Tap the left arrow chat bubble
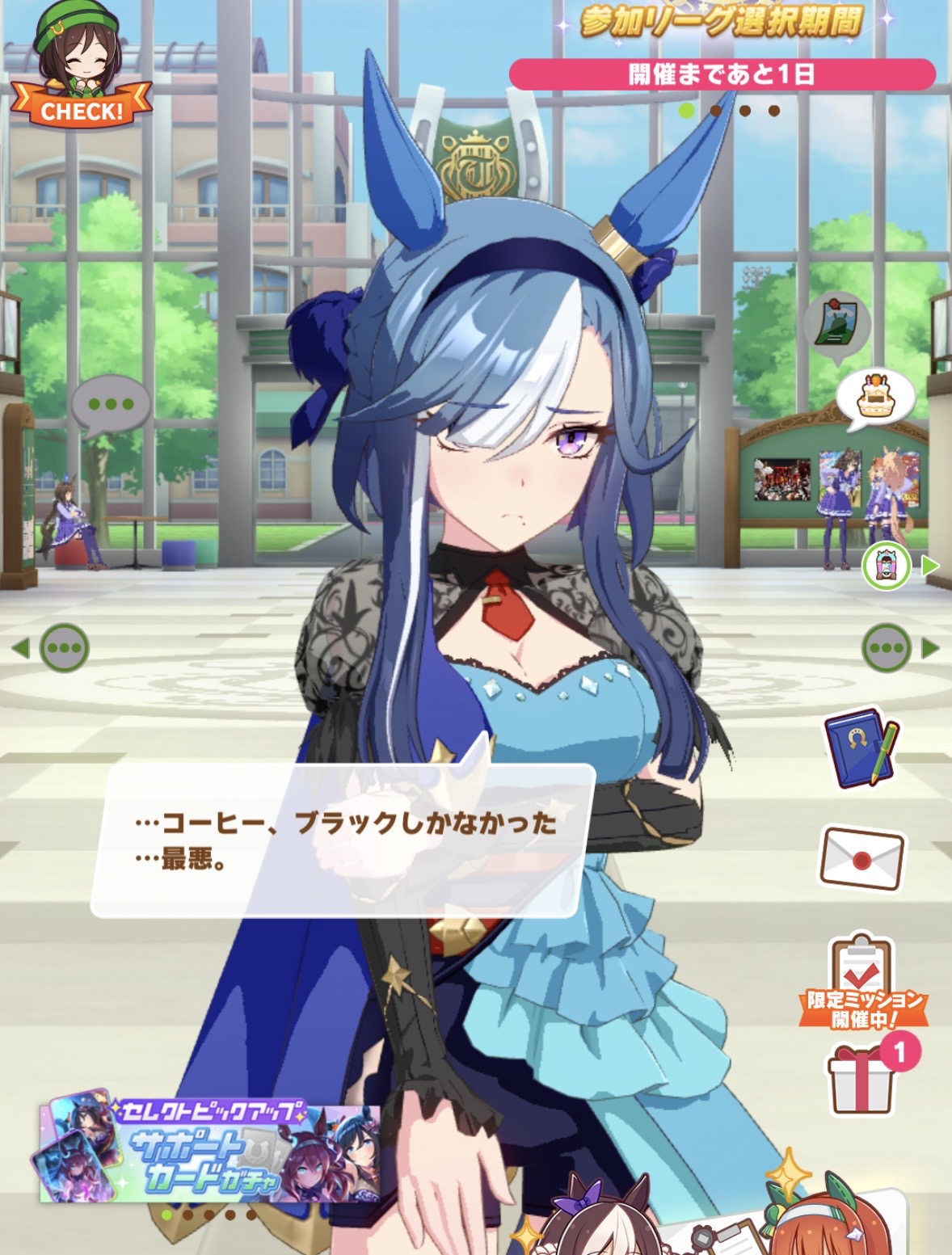Viewport: 952px width, 1255px height. (63, 648)
